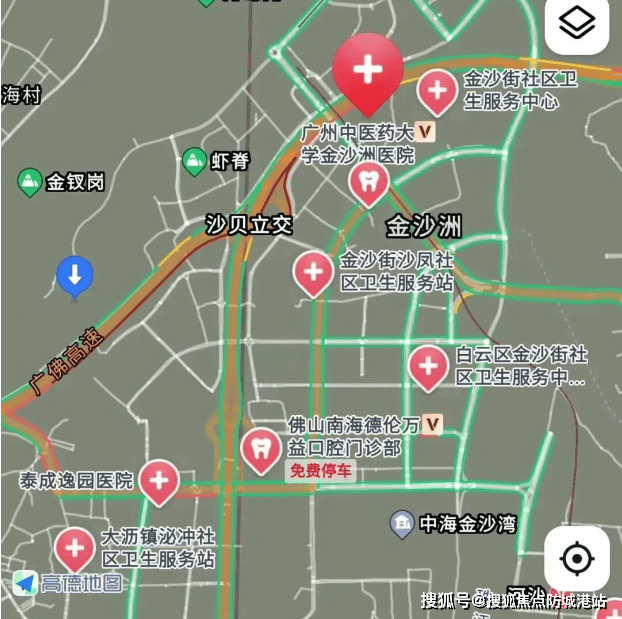Open the 中海金沙湾 place marker
The width and height of the screenshot is (622, 619).
pos(402,523)
